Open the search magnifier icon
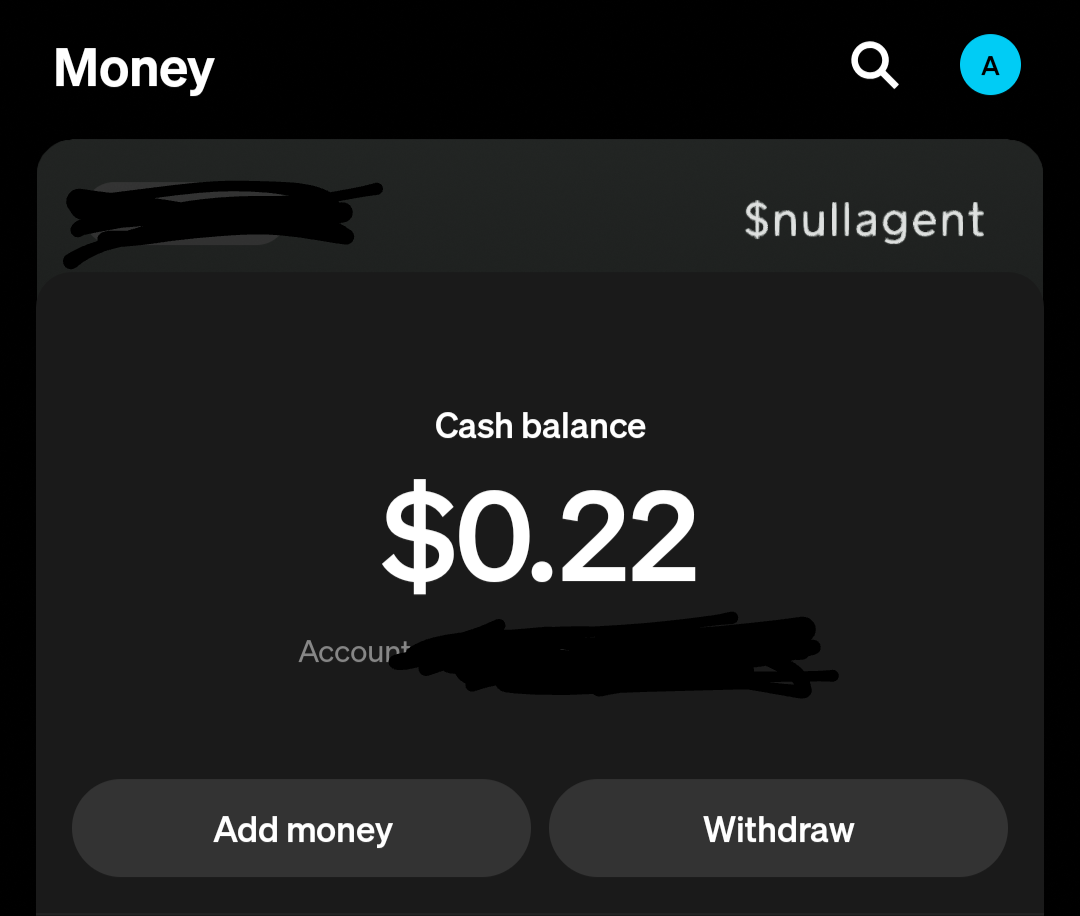Viewport: 1080px width, 916px height. [874, 66]
